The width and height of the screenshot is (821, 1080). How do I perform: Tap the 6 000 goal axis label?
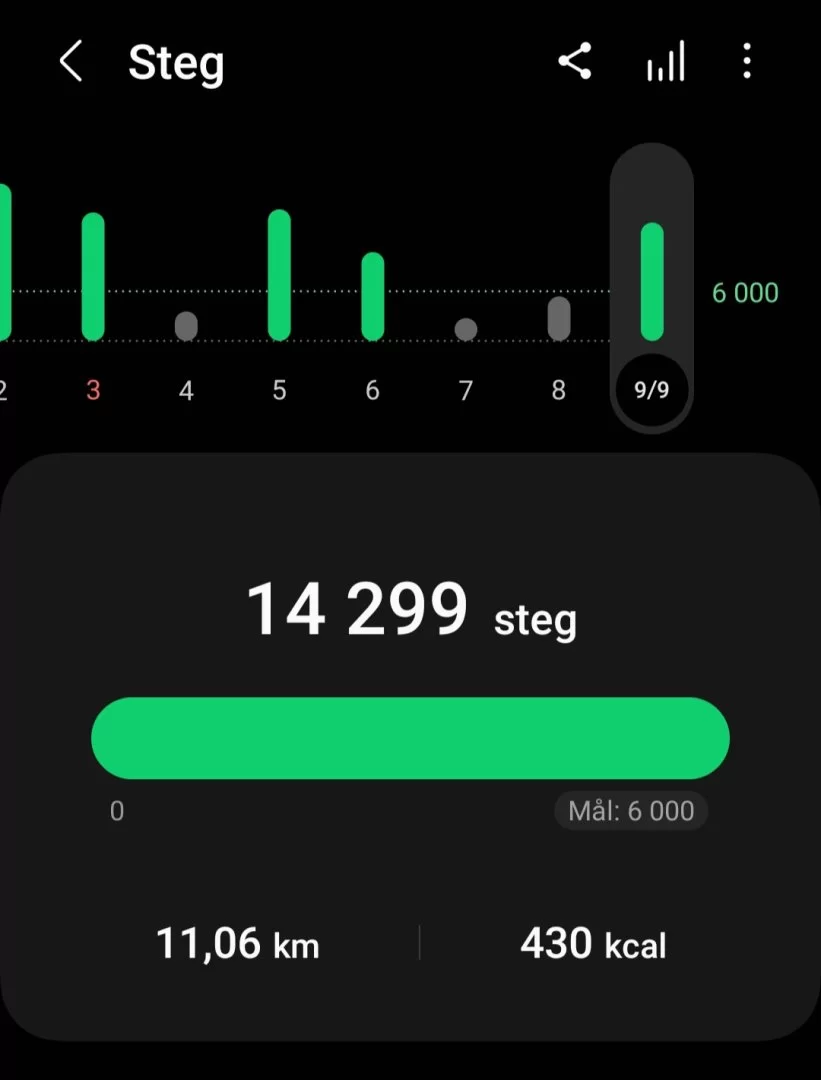pos(745,292)
